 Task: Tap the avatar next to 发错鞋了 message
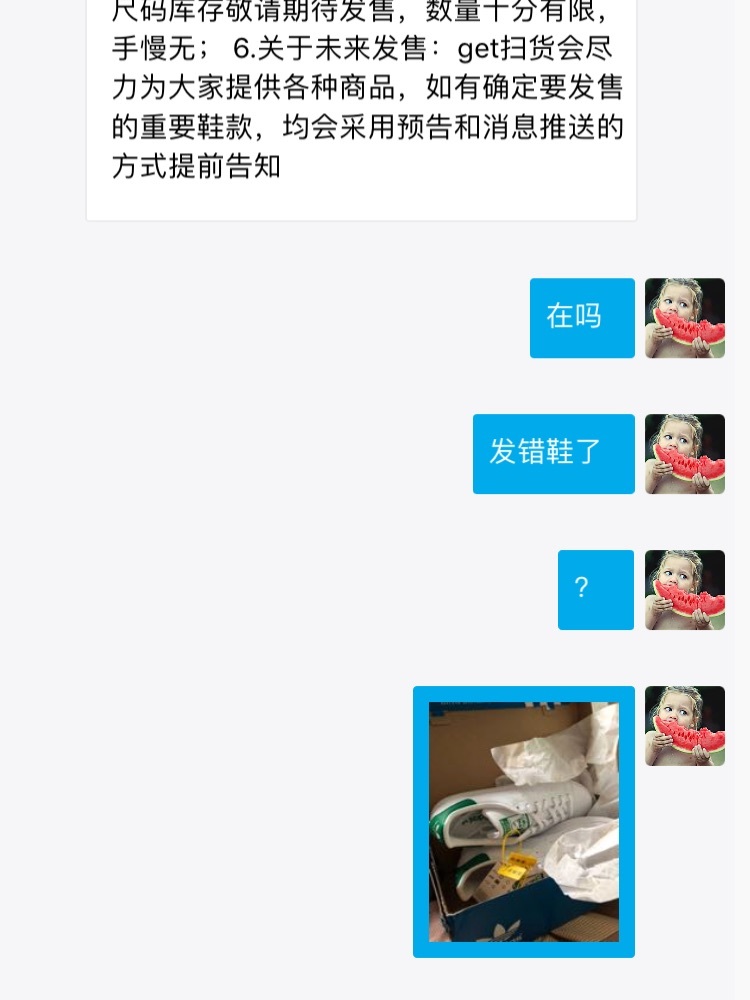coord(684,454)
